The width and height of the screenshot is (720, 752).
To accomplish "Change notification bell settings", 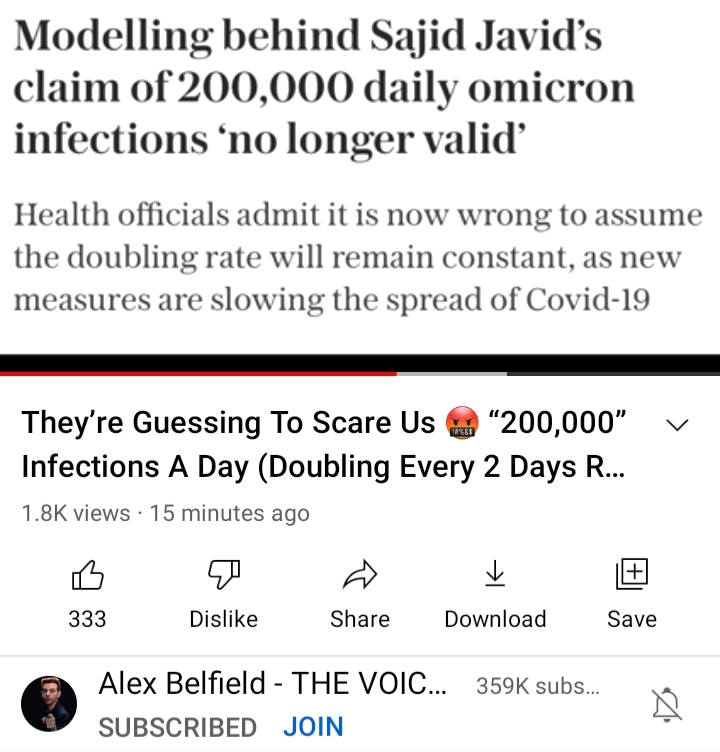I will (666, 705).
